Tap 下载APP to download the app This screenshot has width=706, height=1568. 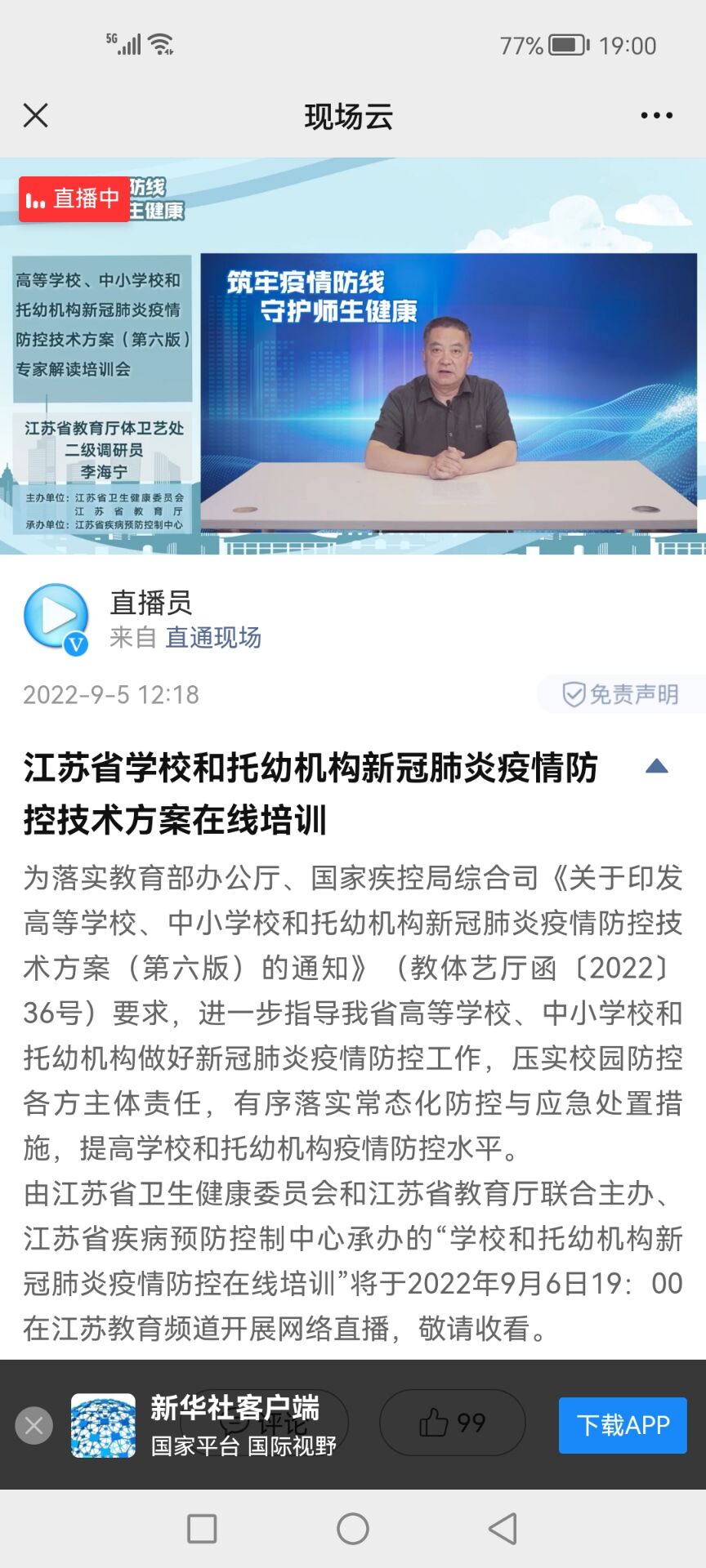623,1425
